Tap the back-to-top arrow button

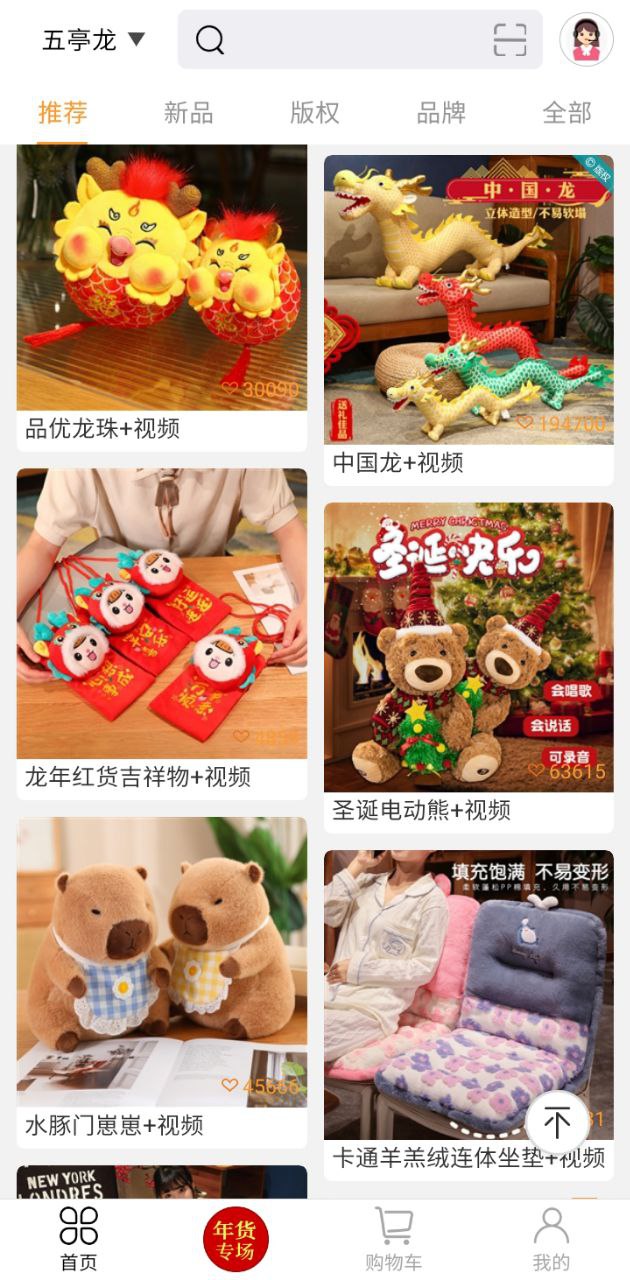point(557,1123)
